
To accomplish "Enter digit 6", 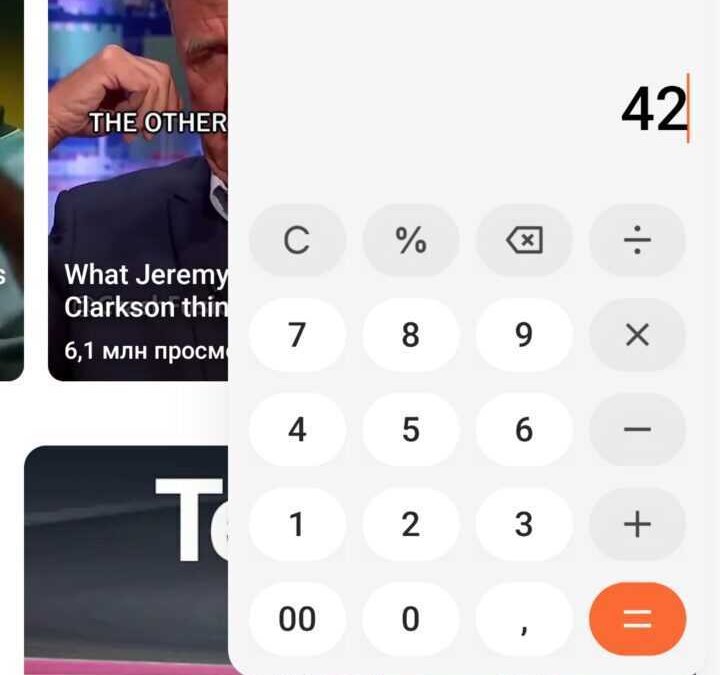I will click(524, 430).
